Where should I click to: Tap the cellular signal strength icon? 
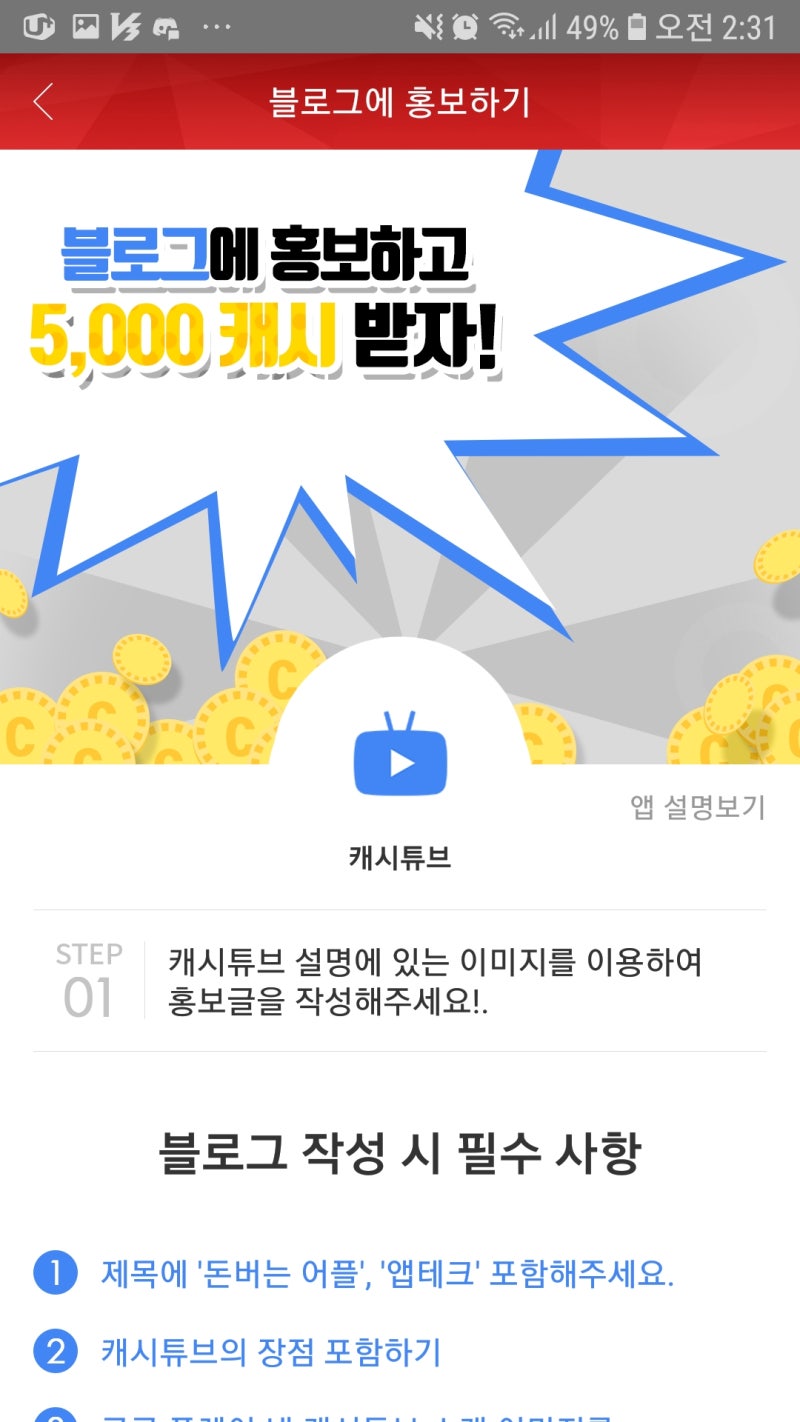click(540, 27)
